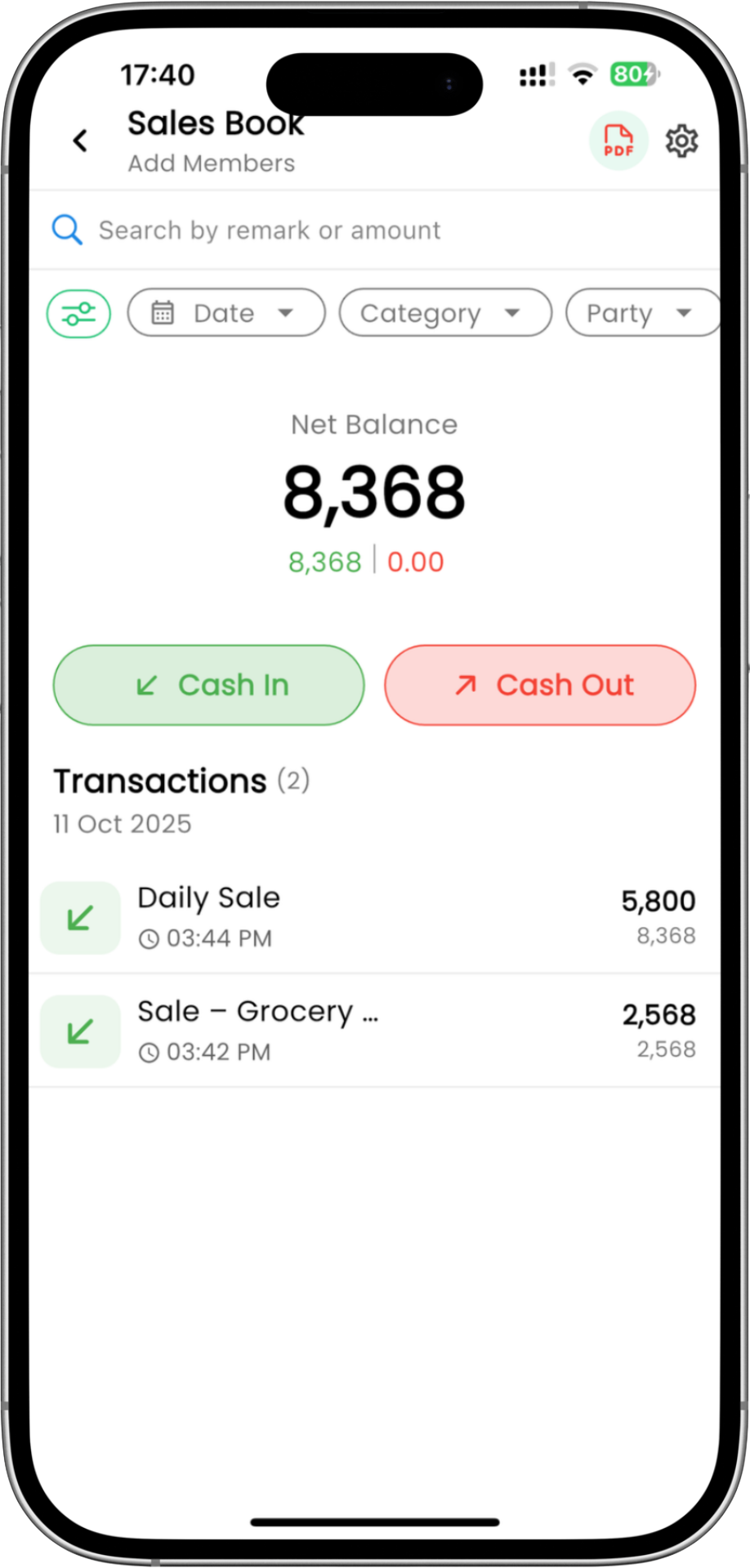750x1568 pixels.
Task: Open the settings gear icon
Action: (x=682, y=140)
